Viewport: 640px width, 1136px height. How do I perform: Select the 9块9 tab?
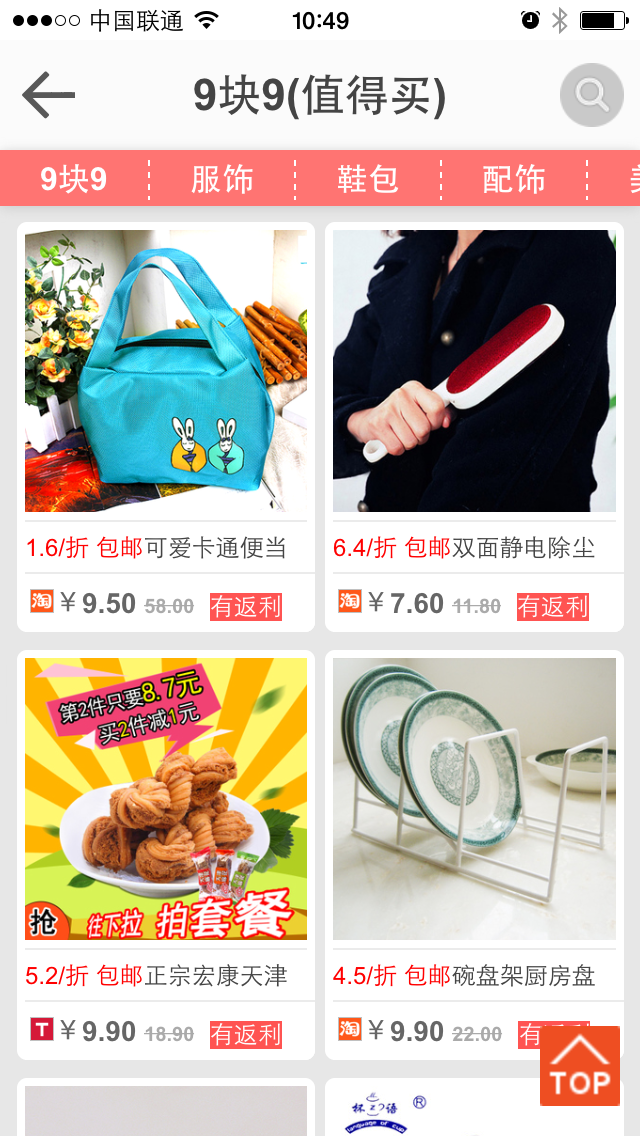click(73, 180)
